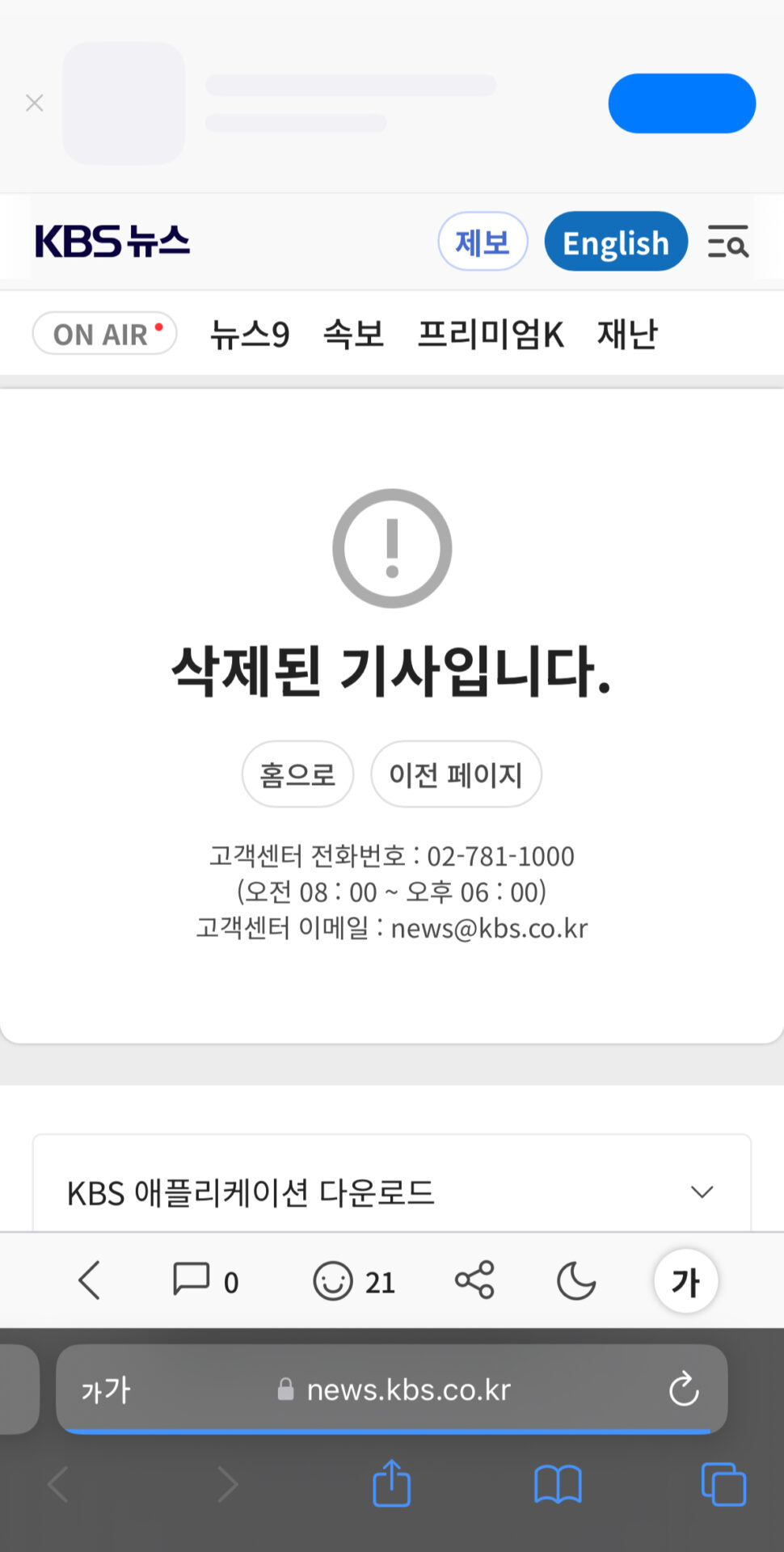
Task: Switch to the 뉴스9 tab
Action: (x=250, y=334)
